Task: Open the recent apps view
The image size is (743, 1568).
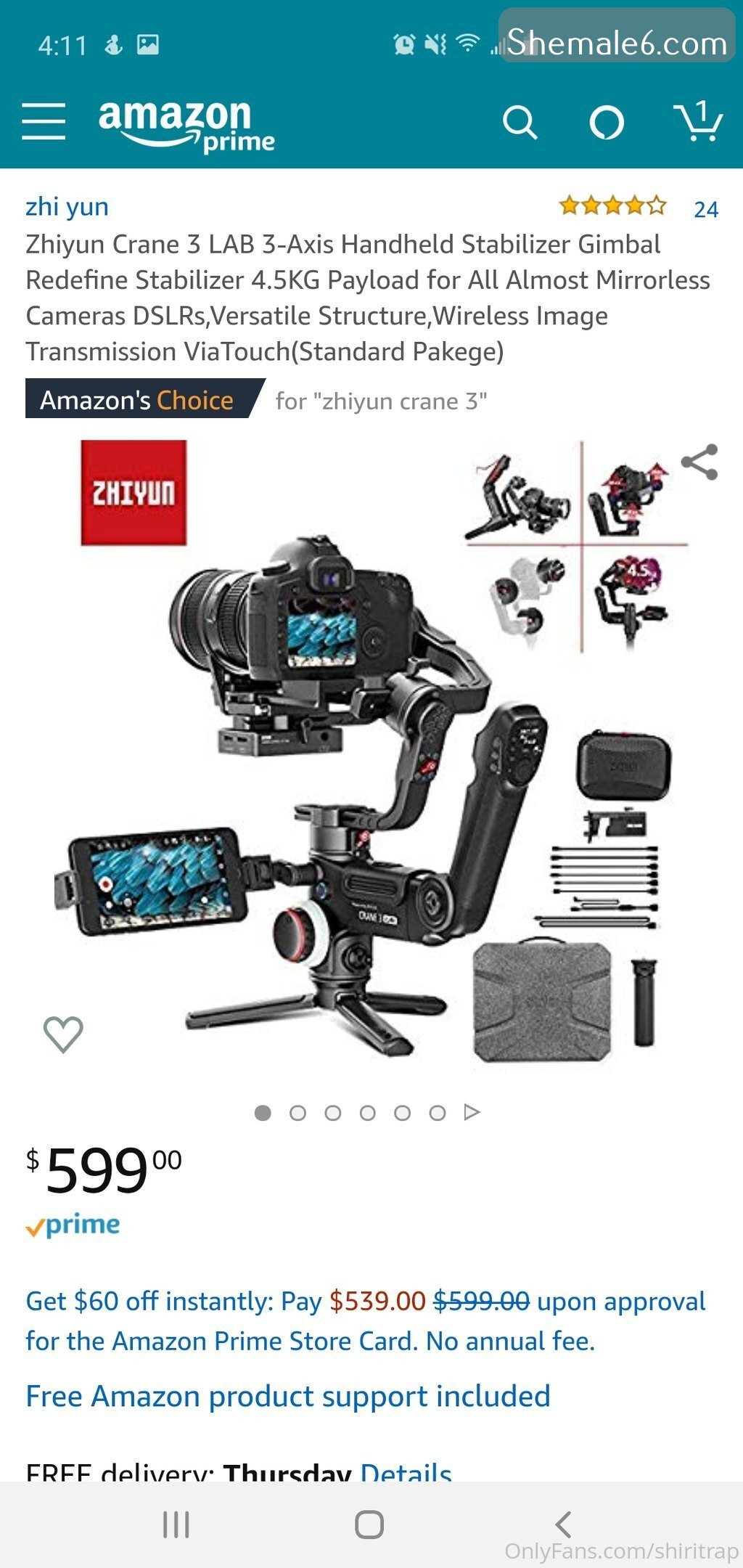Action: tap(176, 1524)
